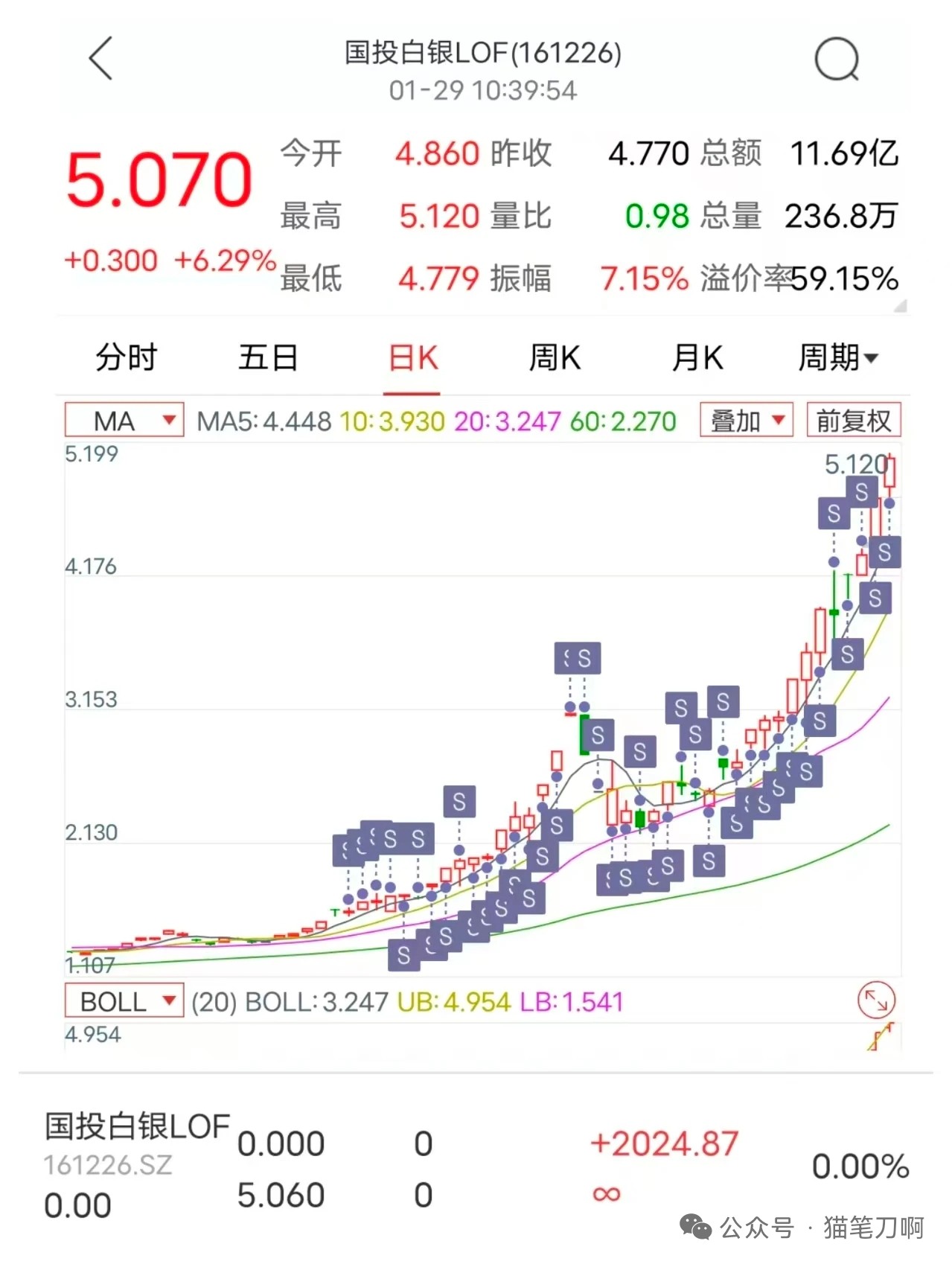Click the green "T" buy marker on the chart
This screenshot has height=1270, width=952.
336,910
